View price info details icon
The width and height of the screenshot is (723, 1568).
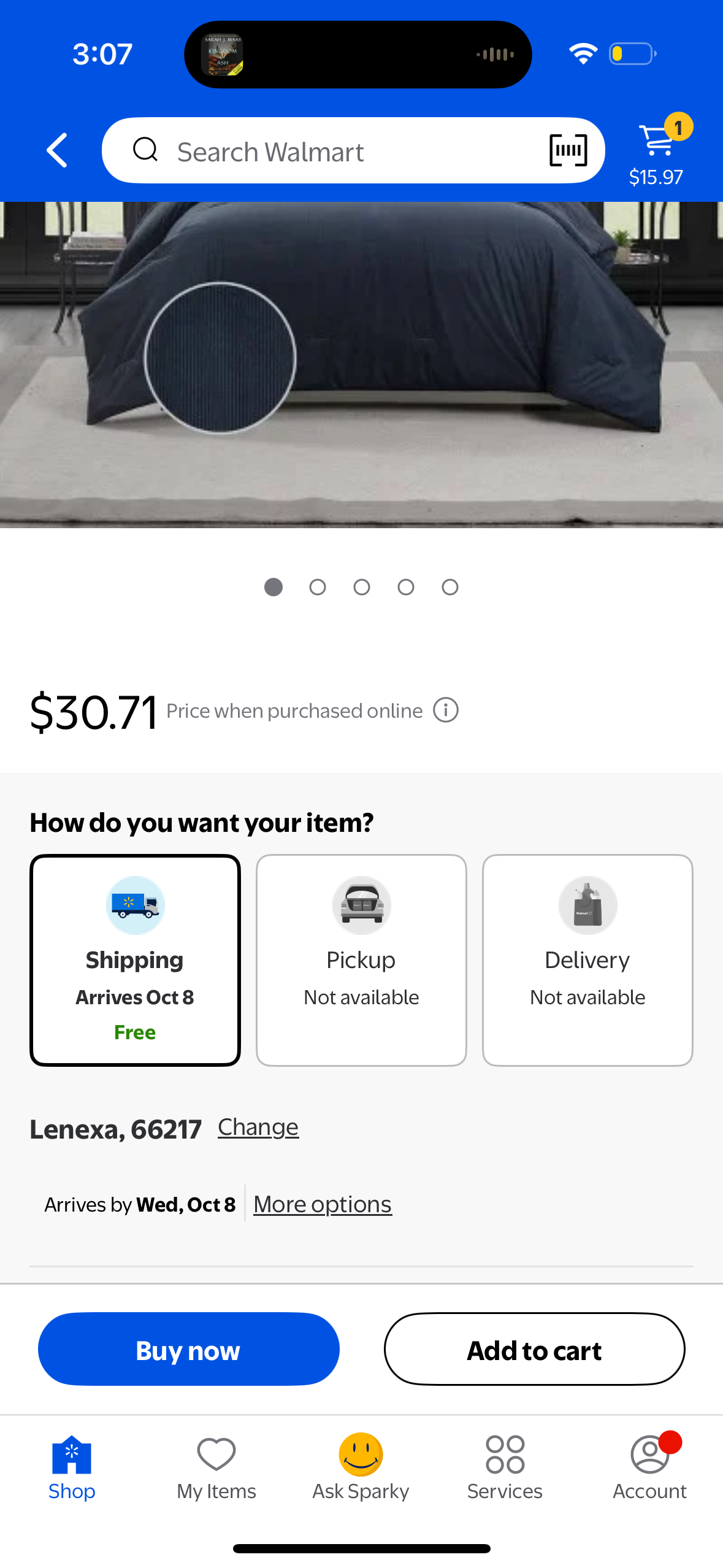446,710
